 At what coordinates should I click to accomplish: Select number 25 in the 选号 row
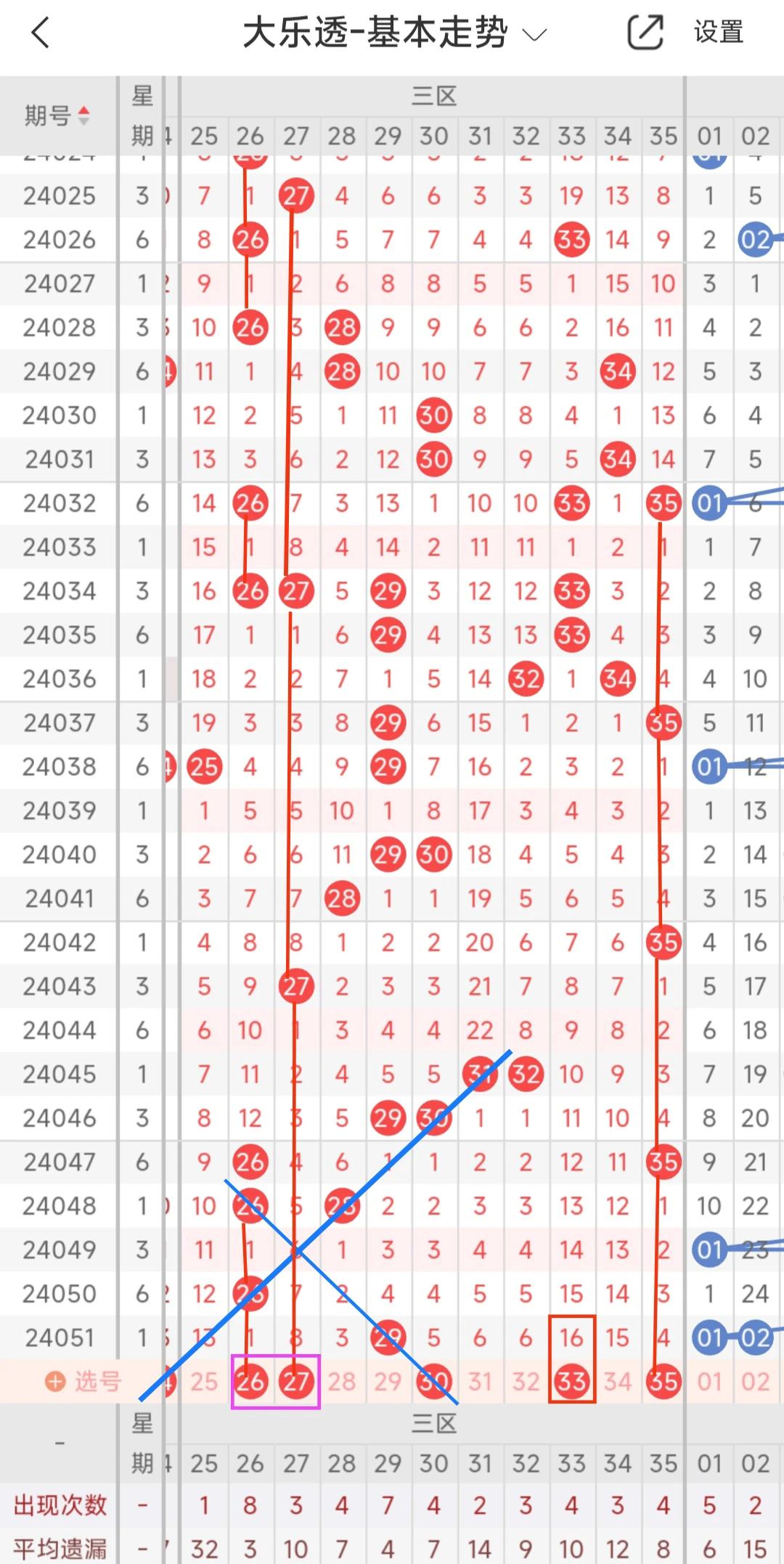pyautogui.click(x=204, y=1381)
